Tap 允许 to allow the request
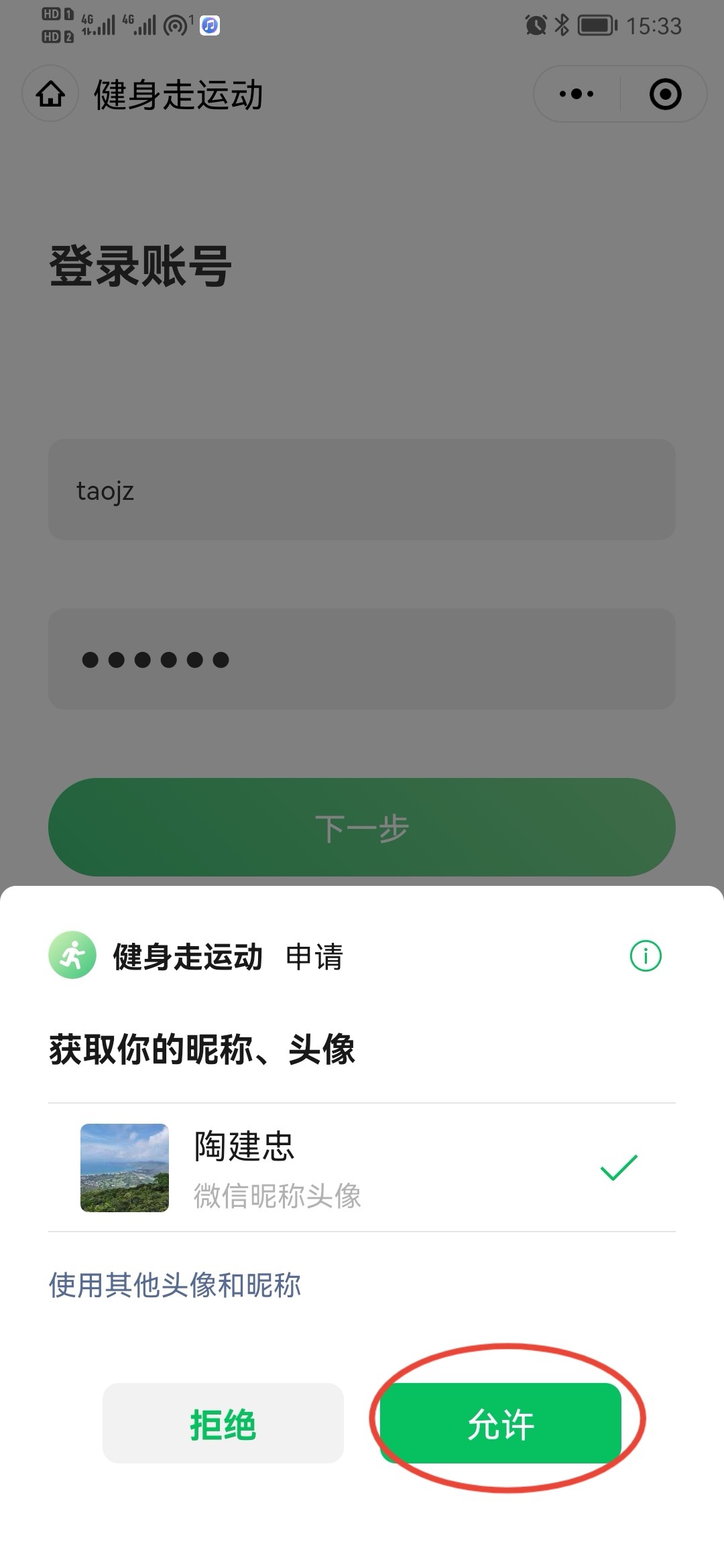Viewport: 724px width, 1568px height. [x=500, y=1423]
